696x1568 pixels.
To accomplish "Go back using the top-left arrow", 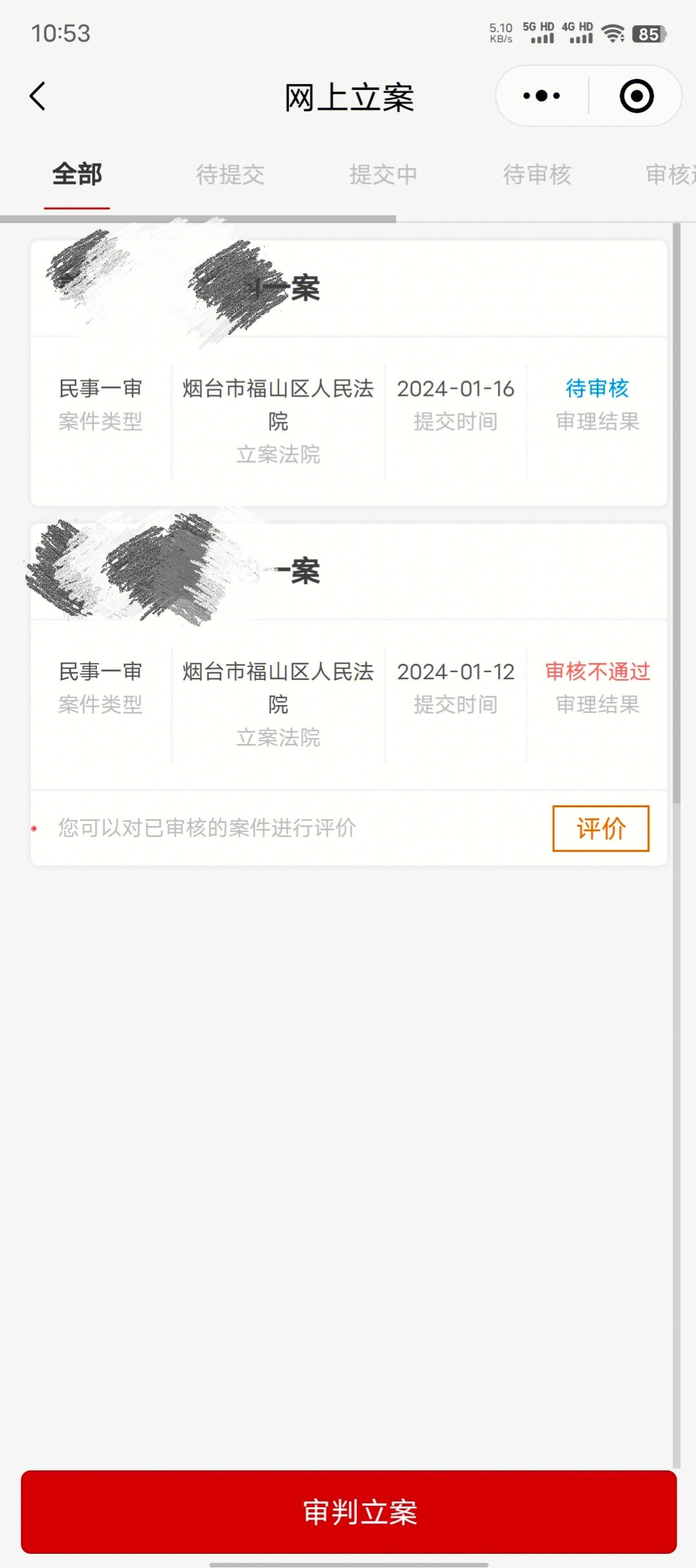I will coord(38,96).
